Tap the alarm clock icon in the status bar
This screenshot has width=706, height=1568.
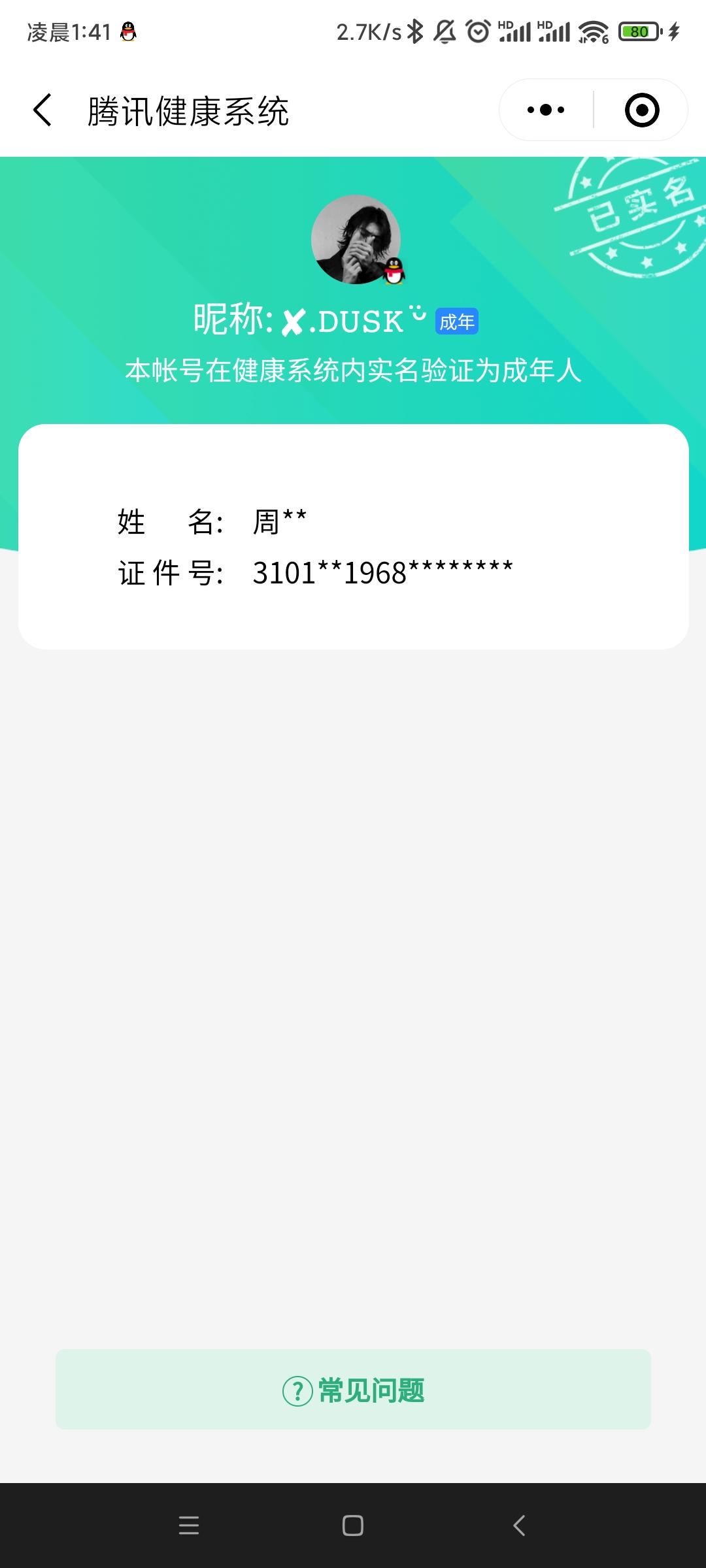click(x=477, y=29)
